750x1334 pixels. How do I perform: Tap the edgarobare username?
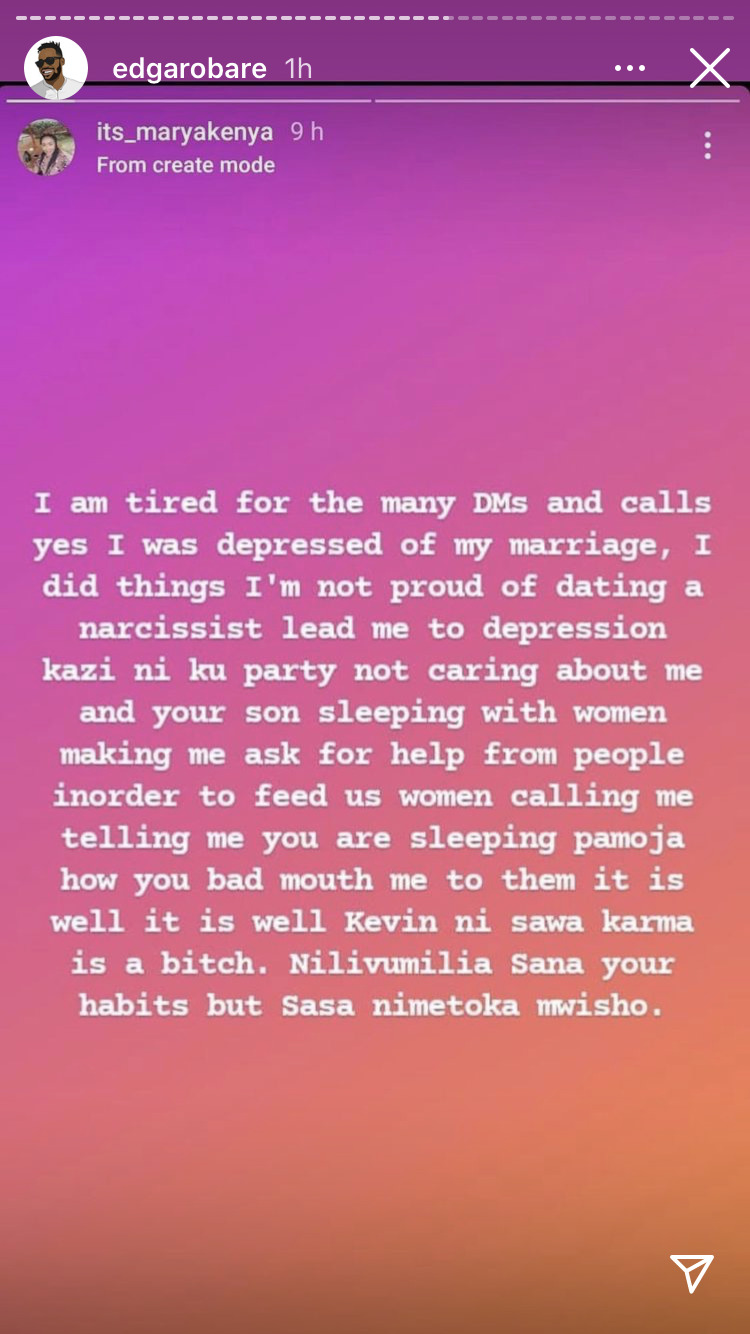[x=190, y=69]
